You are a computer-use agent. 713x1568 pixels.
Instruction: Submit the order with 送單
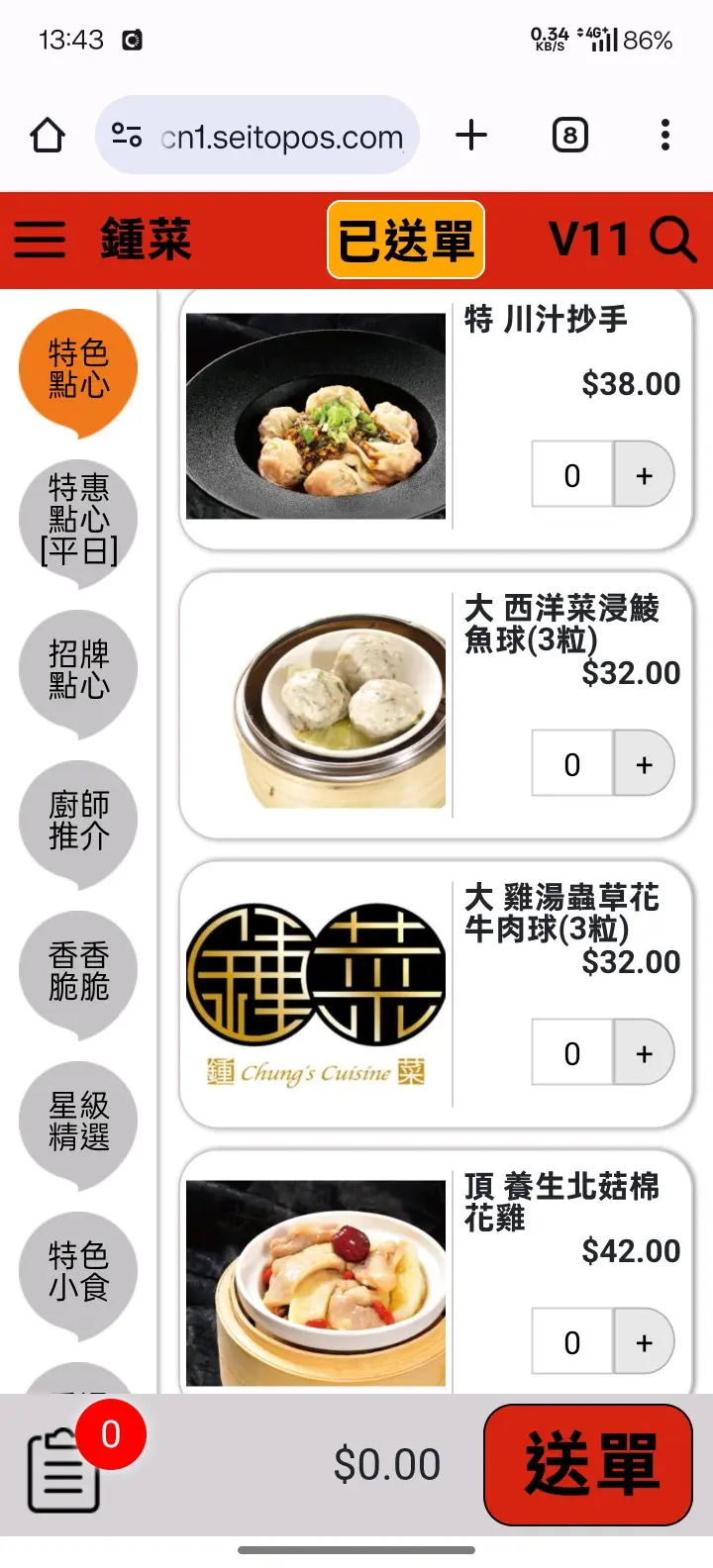[x=588, y=1465]
